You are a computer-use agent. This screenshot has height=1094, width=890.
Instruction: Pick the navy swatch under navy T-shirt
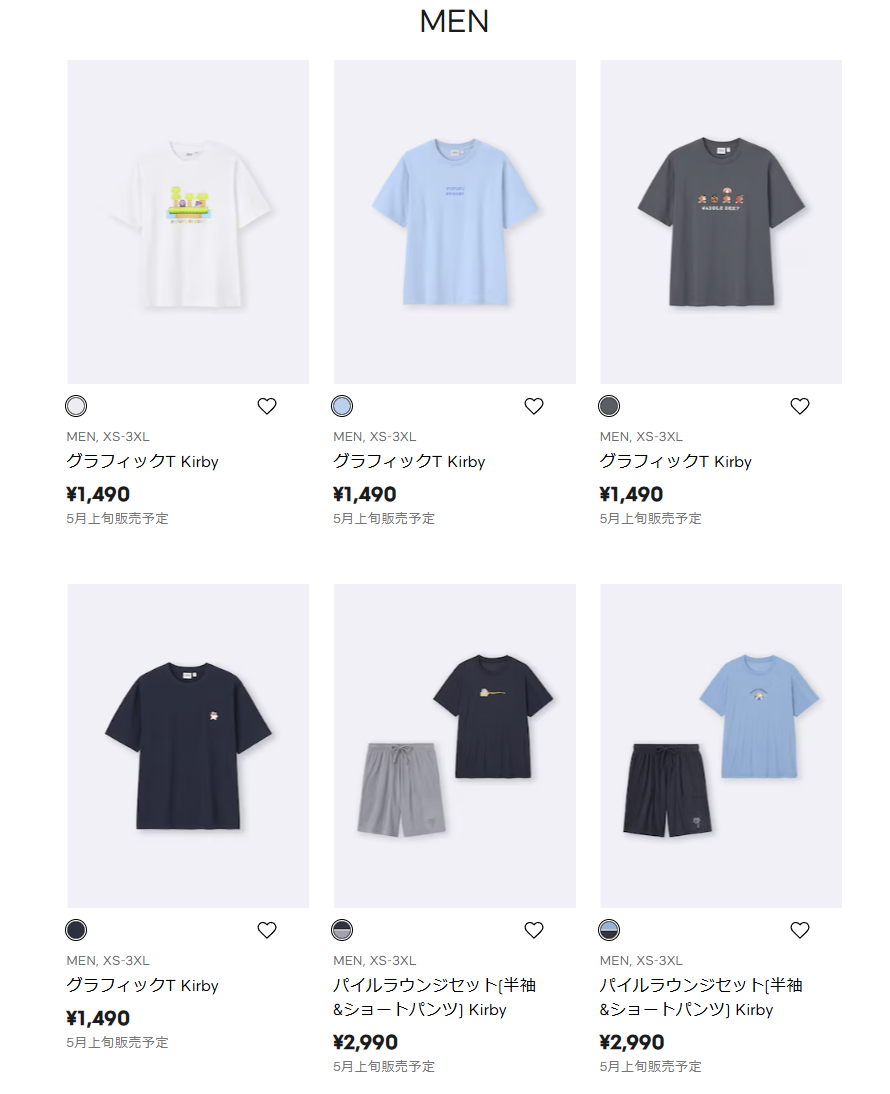coord(76,930)
